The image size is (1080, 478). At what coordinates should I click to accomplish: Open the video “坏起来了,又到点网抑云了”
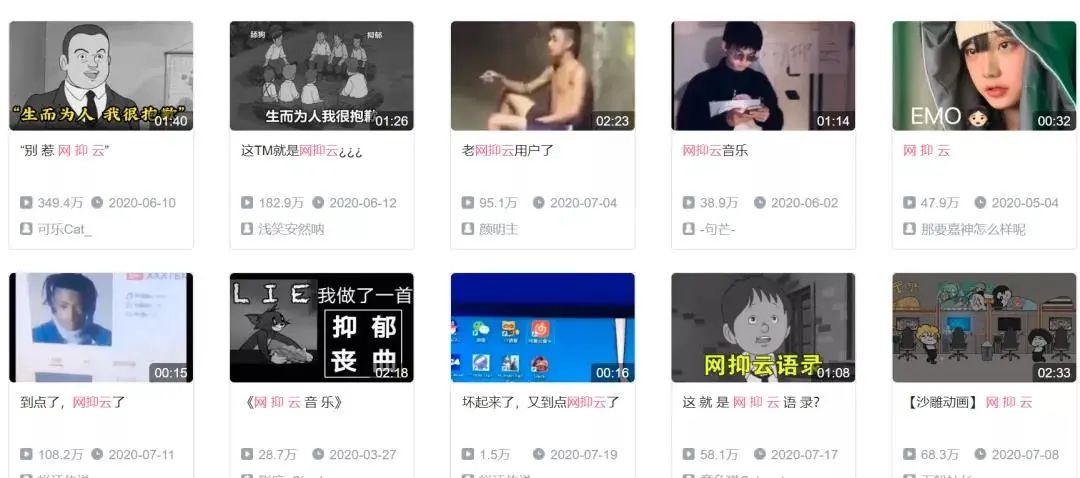542,328
